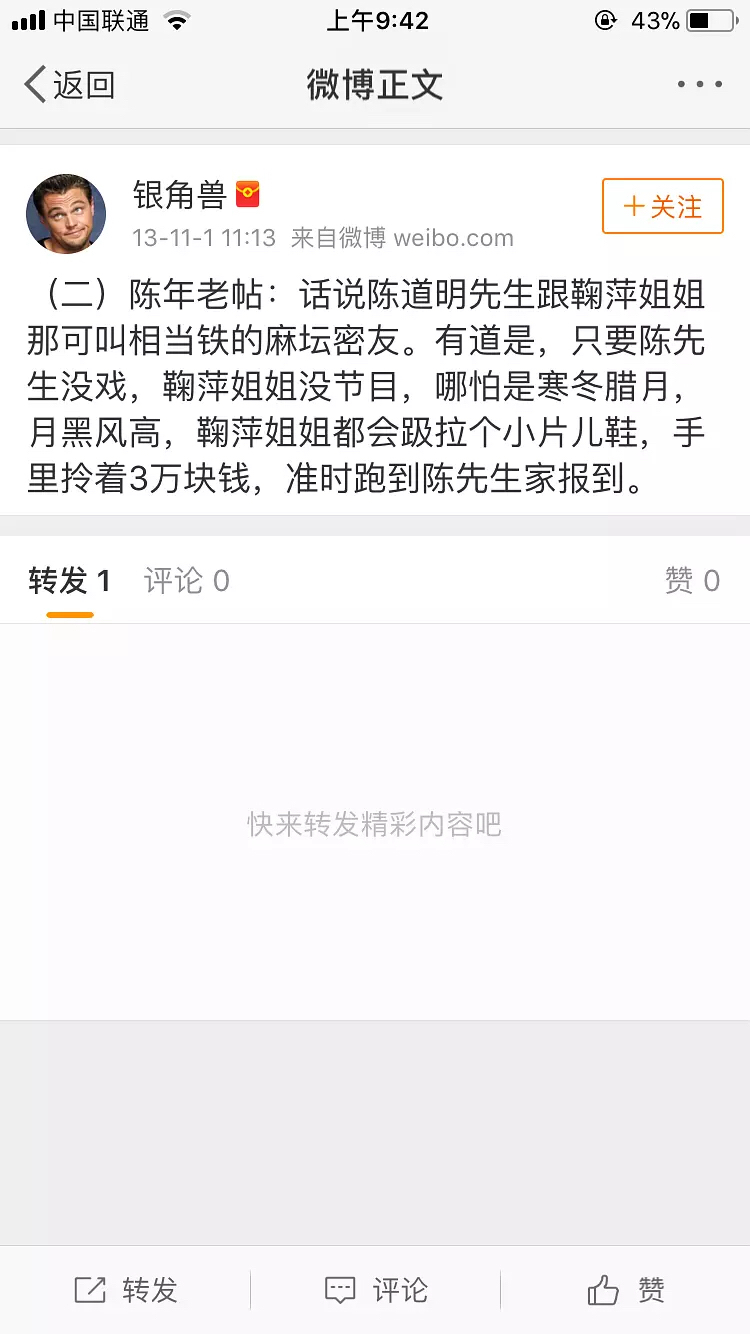Tap the back arrow to return
The image size is (750, 1334).
[x=35, y=85]
